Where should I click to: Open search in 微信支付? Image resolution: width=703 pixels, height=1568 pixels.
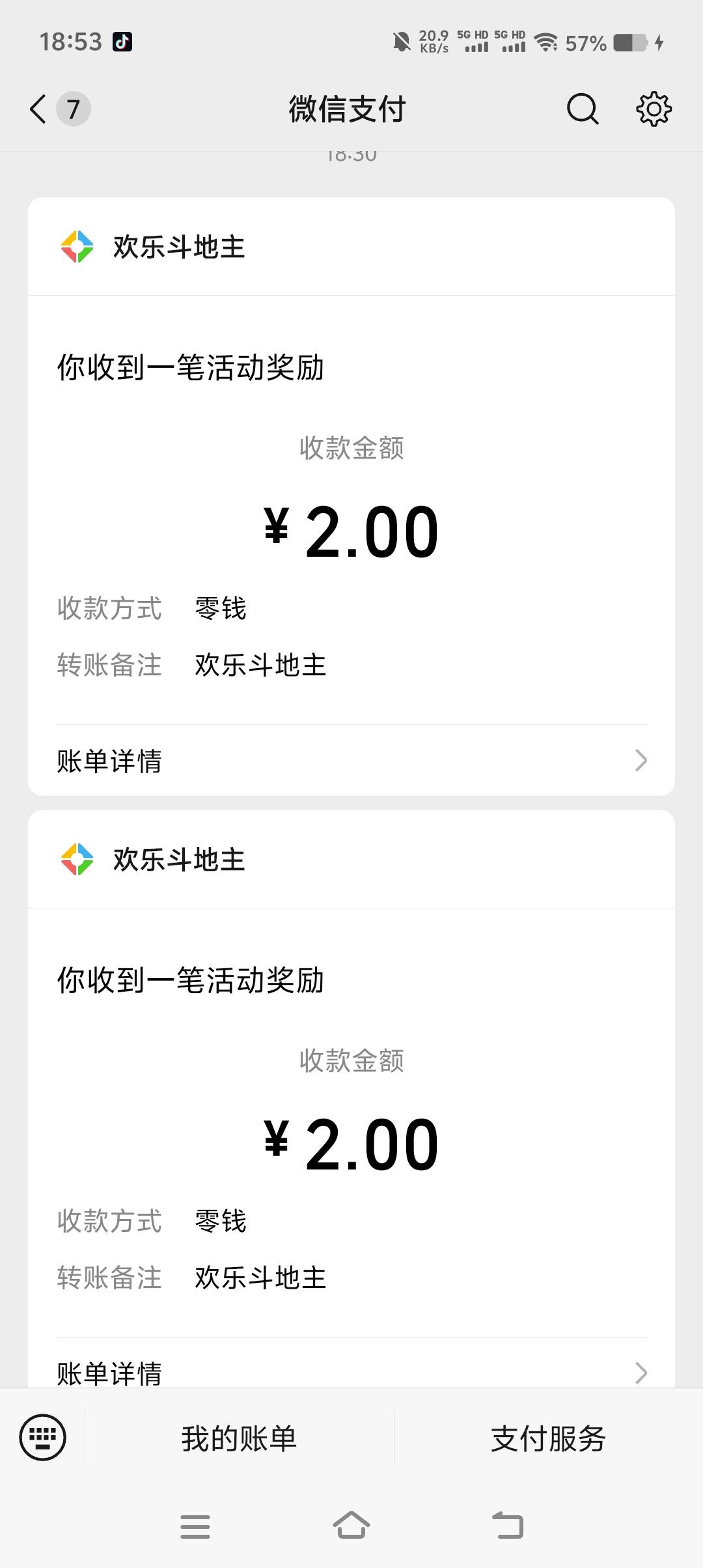(x=583, y=109)
